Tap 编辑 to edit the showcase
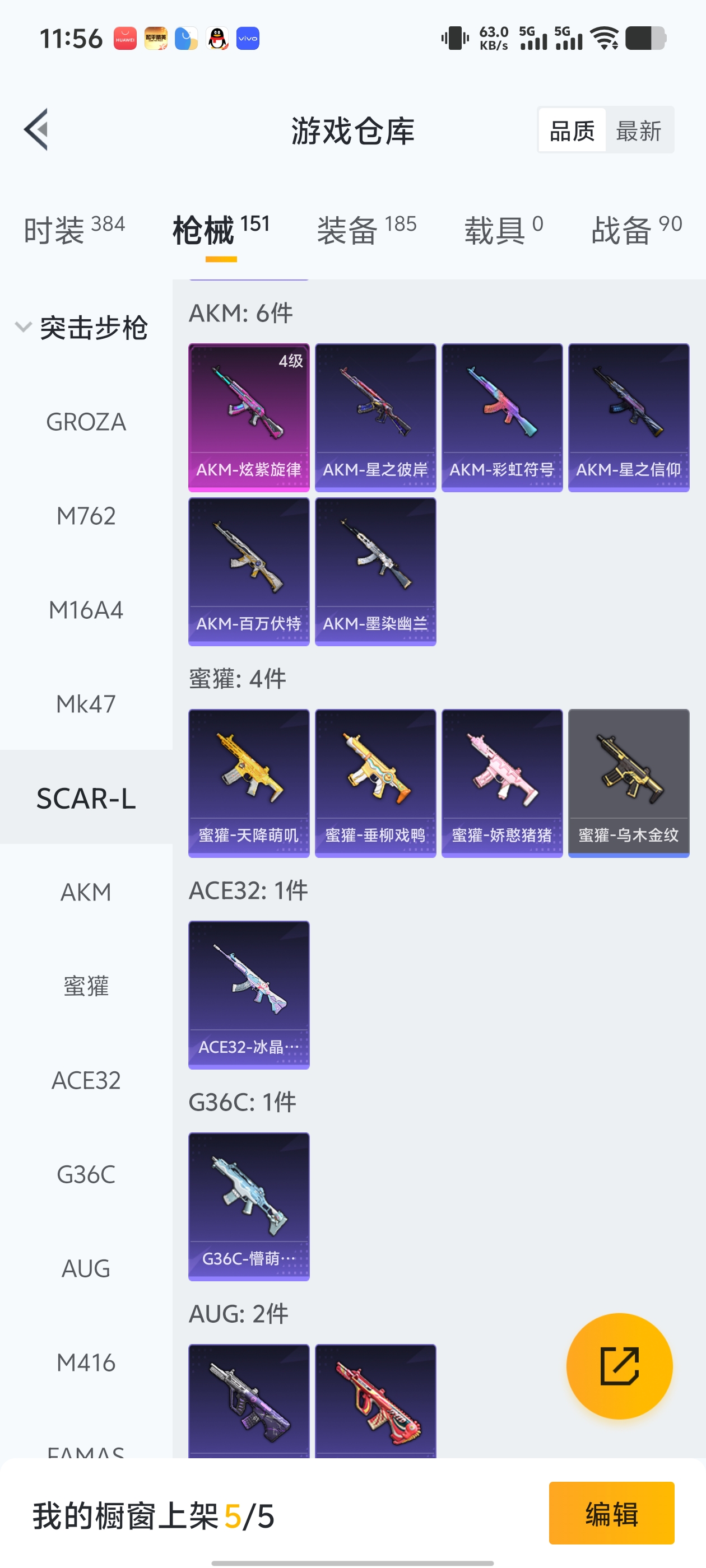 611,1513
